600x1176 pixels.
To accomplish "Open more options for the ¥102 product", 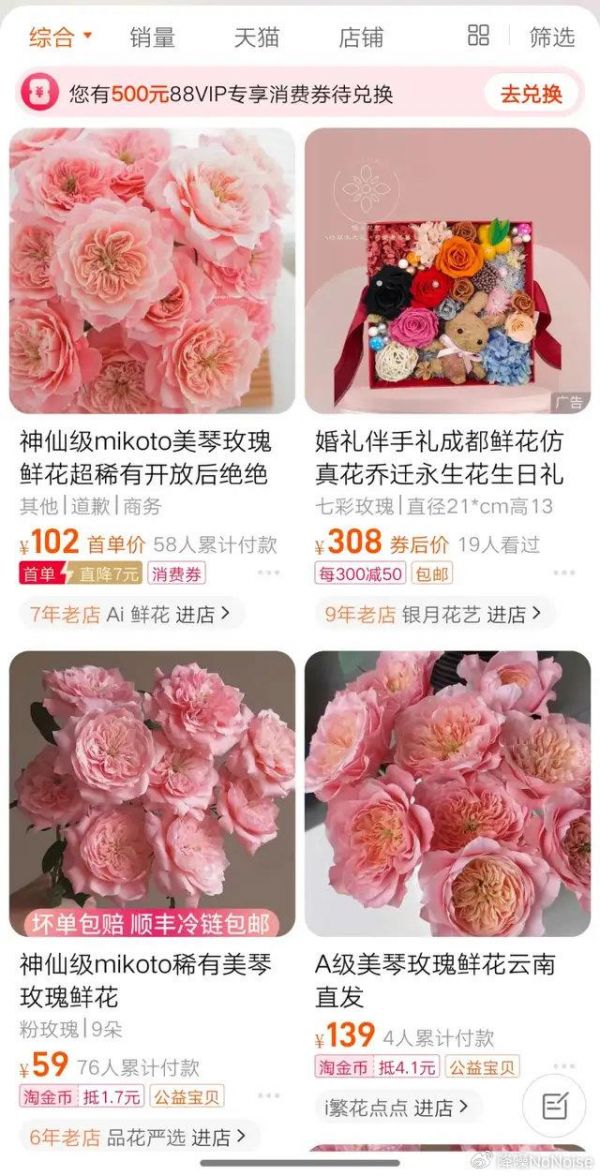I will click(269, 574).
